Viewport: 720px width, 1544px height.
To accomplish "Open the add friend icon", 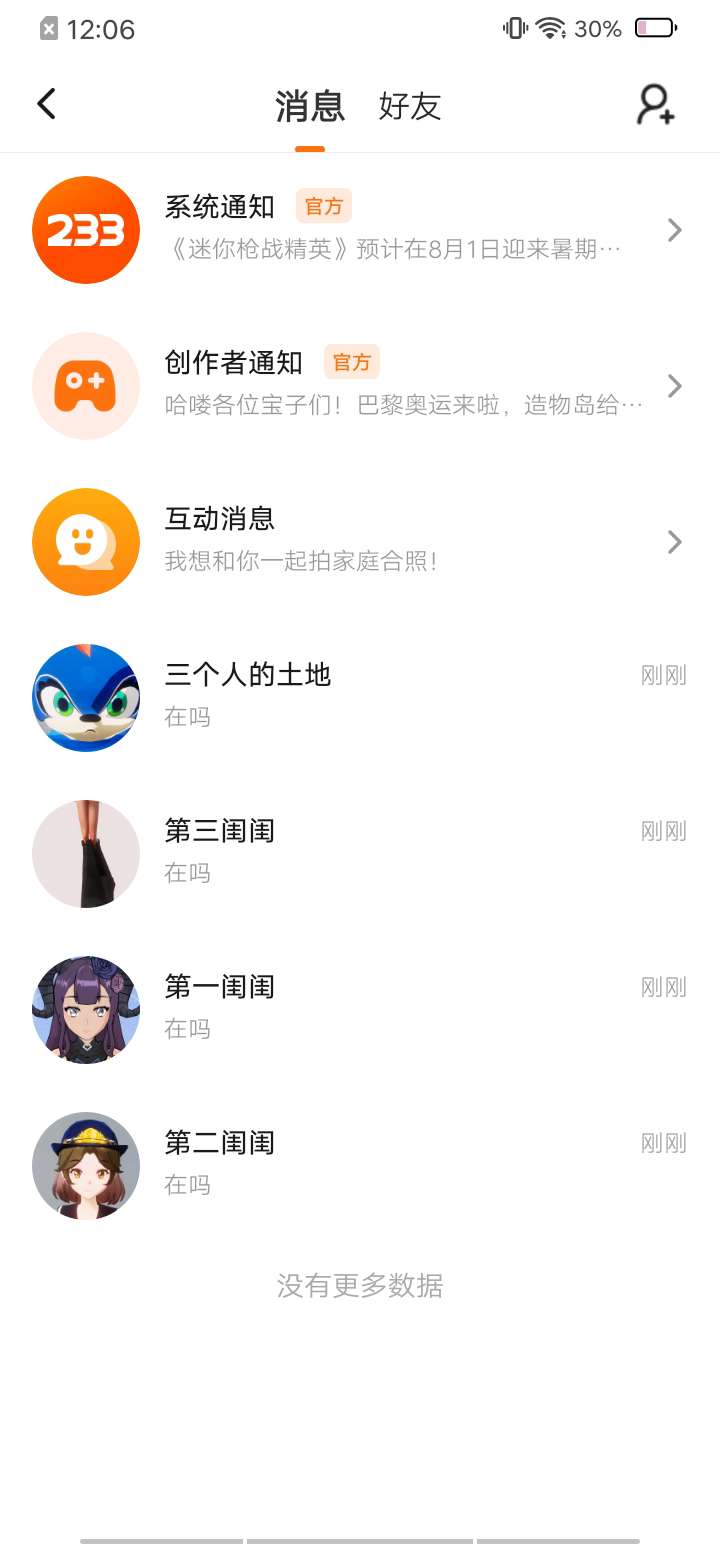I will coord(656,105).
